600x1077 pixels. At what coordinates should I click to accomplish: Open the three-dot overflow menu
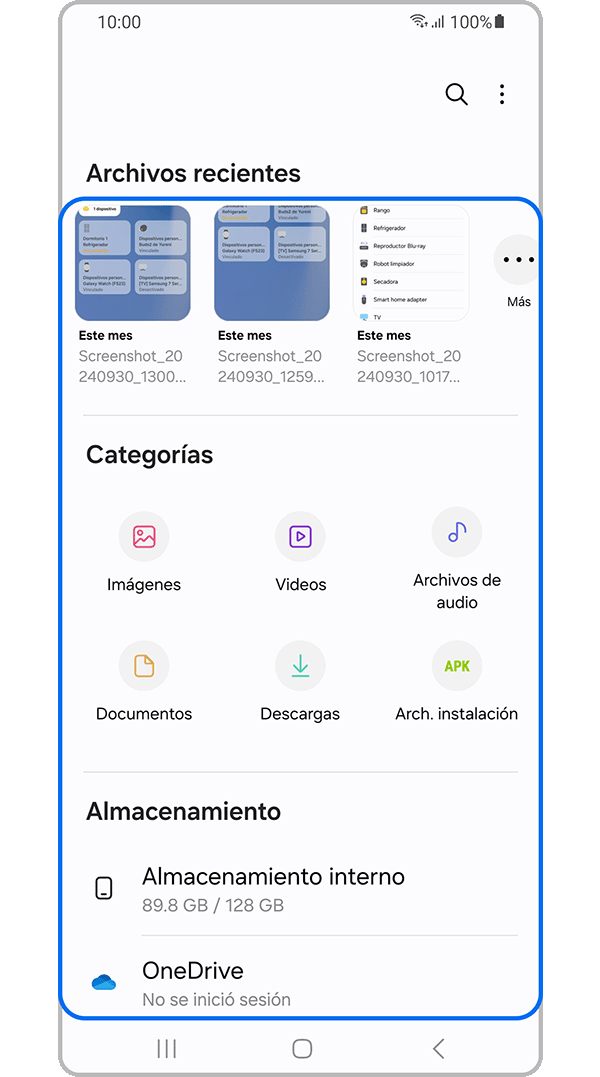pyautogui.click(x=502, y=95)
